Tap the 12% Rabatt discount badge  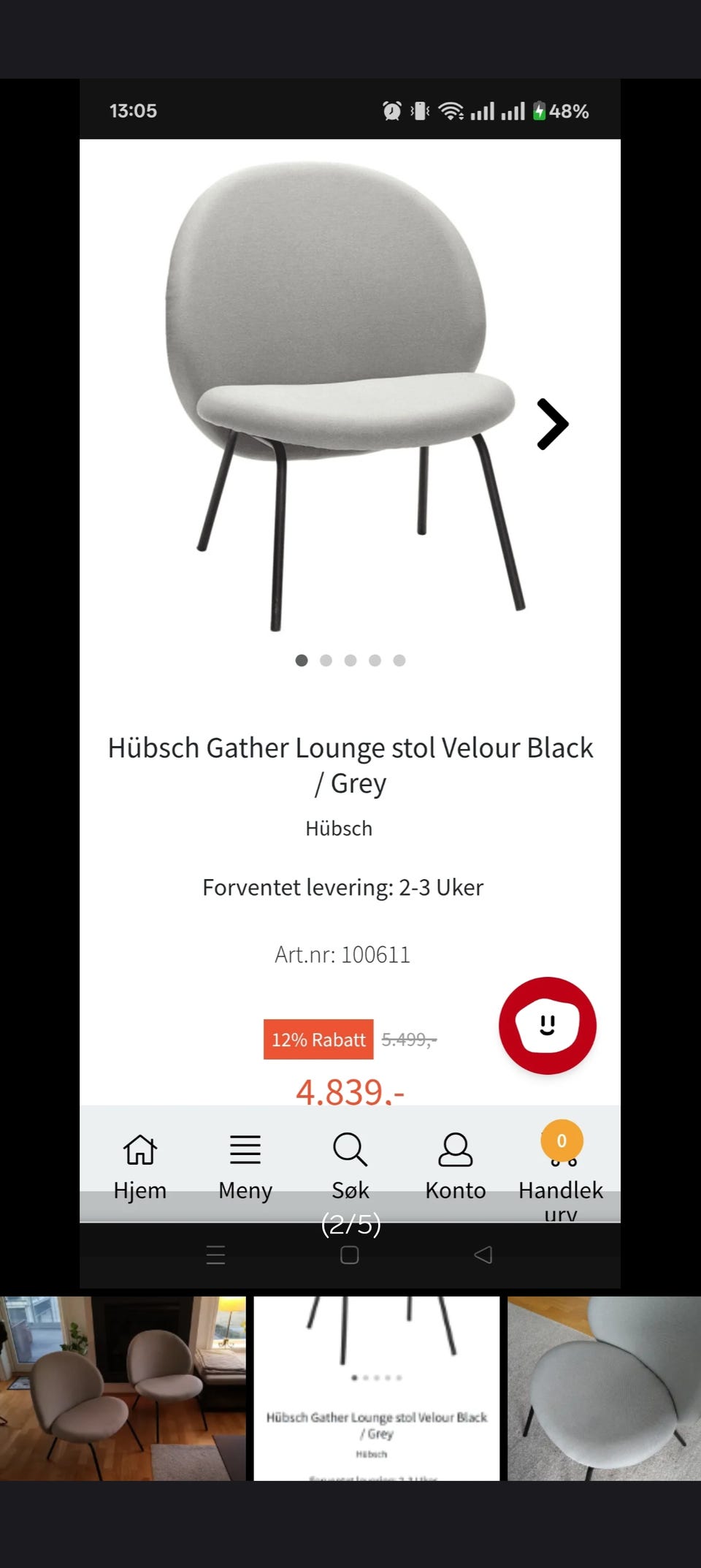[318, 1040]
